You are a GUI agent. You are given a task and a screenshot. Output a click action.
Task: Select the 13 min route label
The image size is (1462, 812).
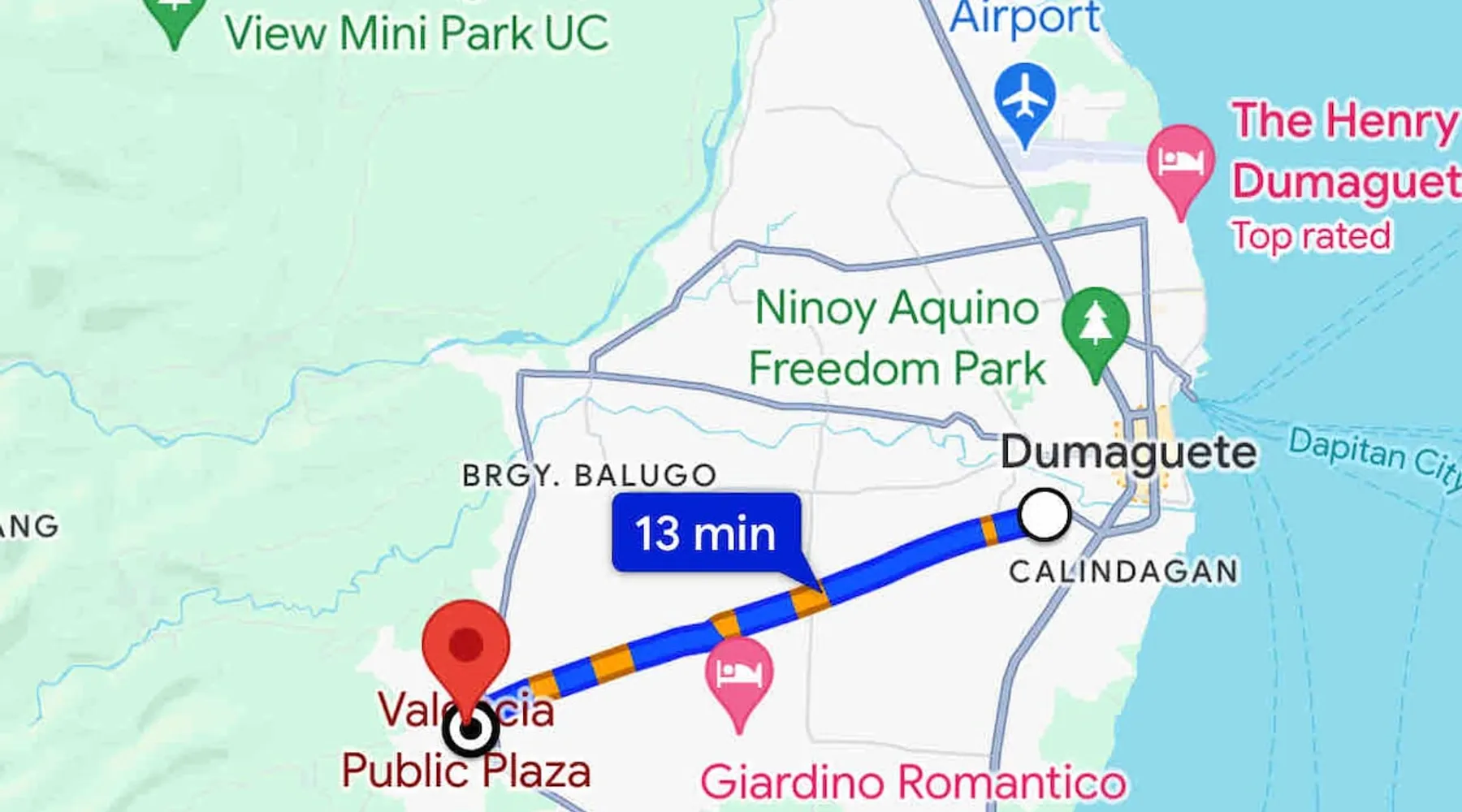click(x=706, y=533)
